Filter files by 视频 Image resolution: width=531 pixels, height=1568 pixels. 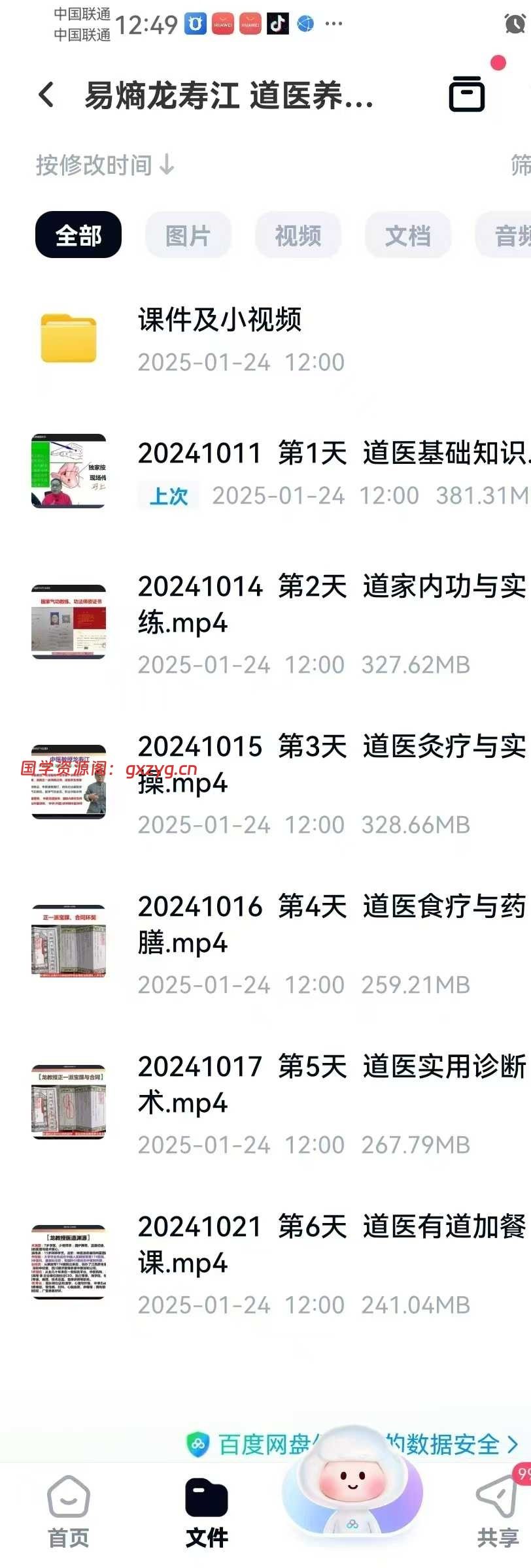click(x=298, y=235)
